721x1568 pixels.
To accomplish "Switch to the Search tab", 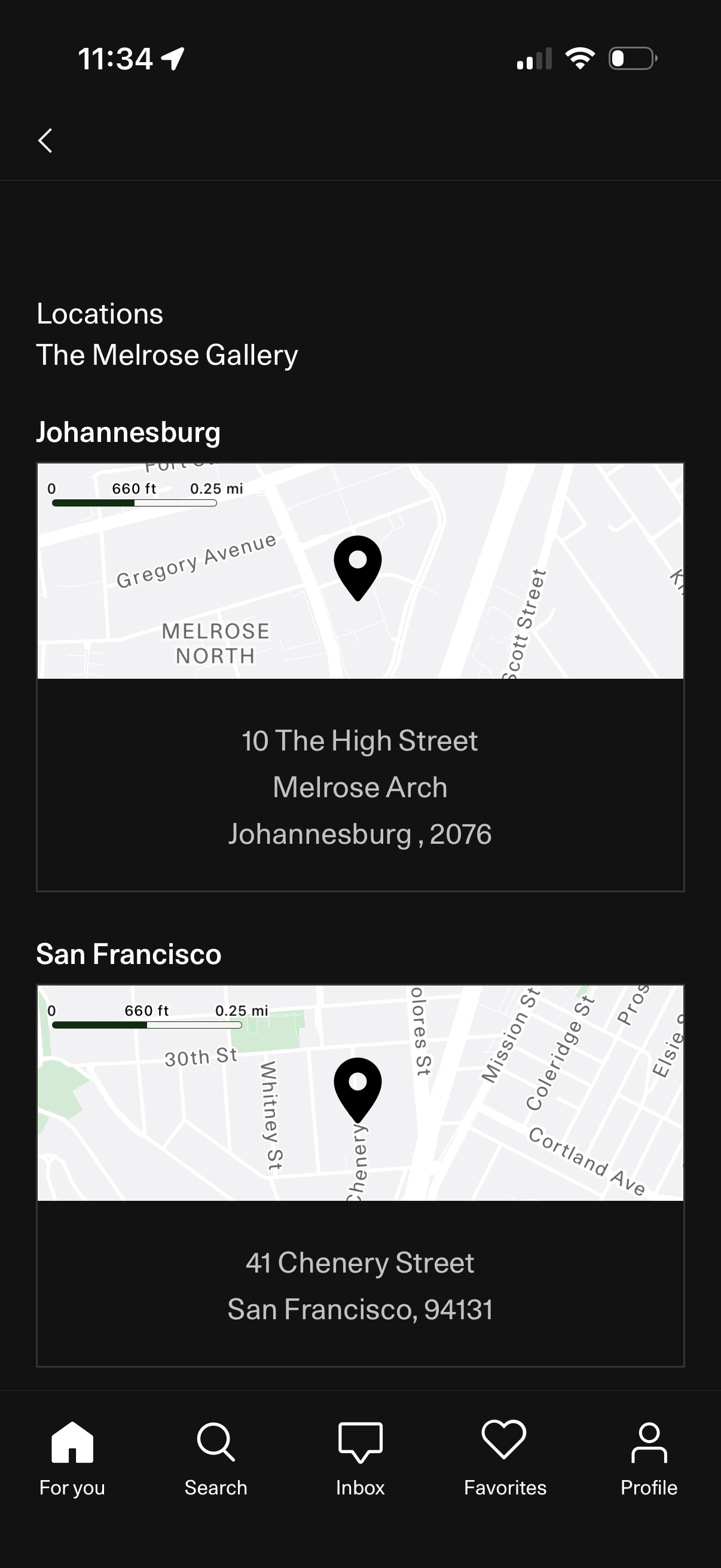I will pyautogui.click(x=216, y=1458).
